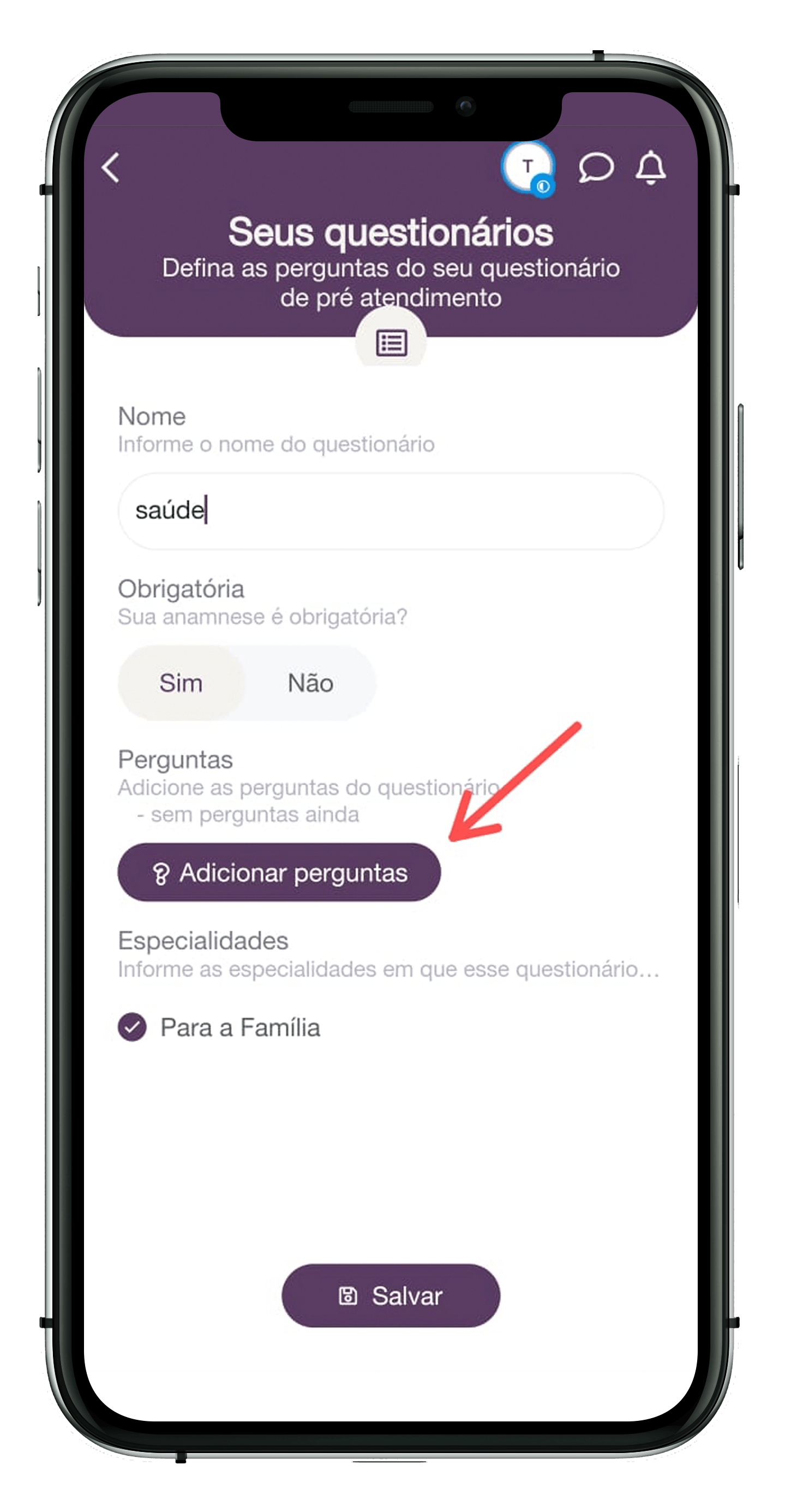Open the notifications bell
This screenshot has width=797, height=1512.
coord(651,168)
